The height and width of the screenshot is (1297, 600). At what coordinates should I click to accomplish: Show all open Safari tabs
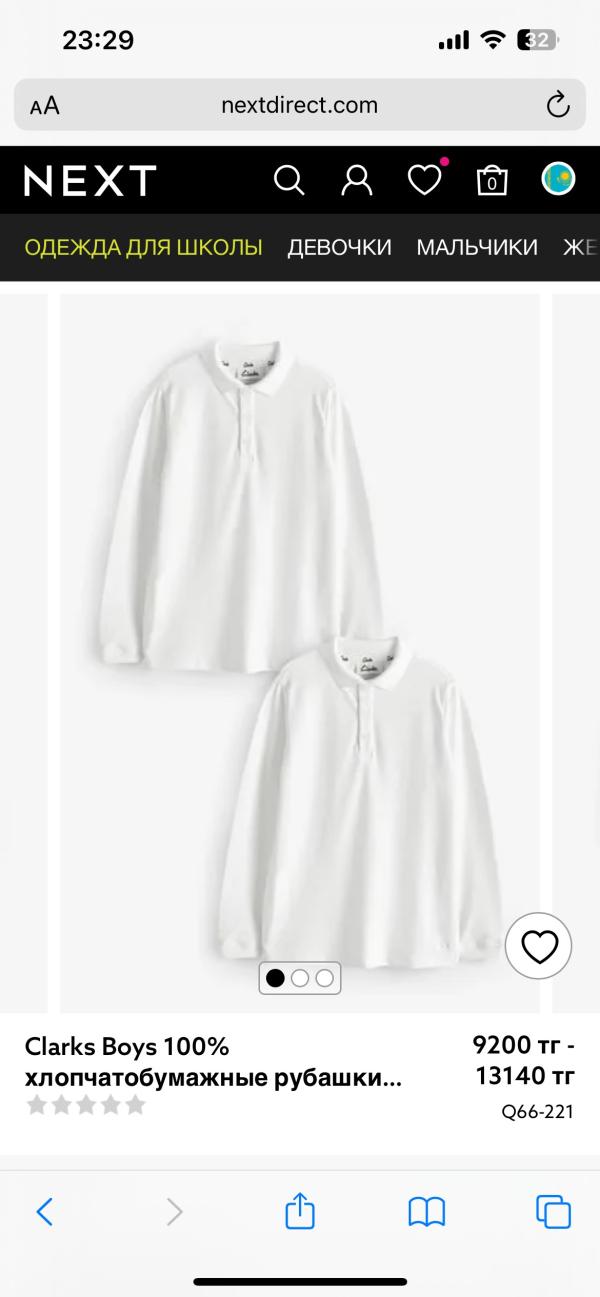(553, 1212)
